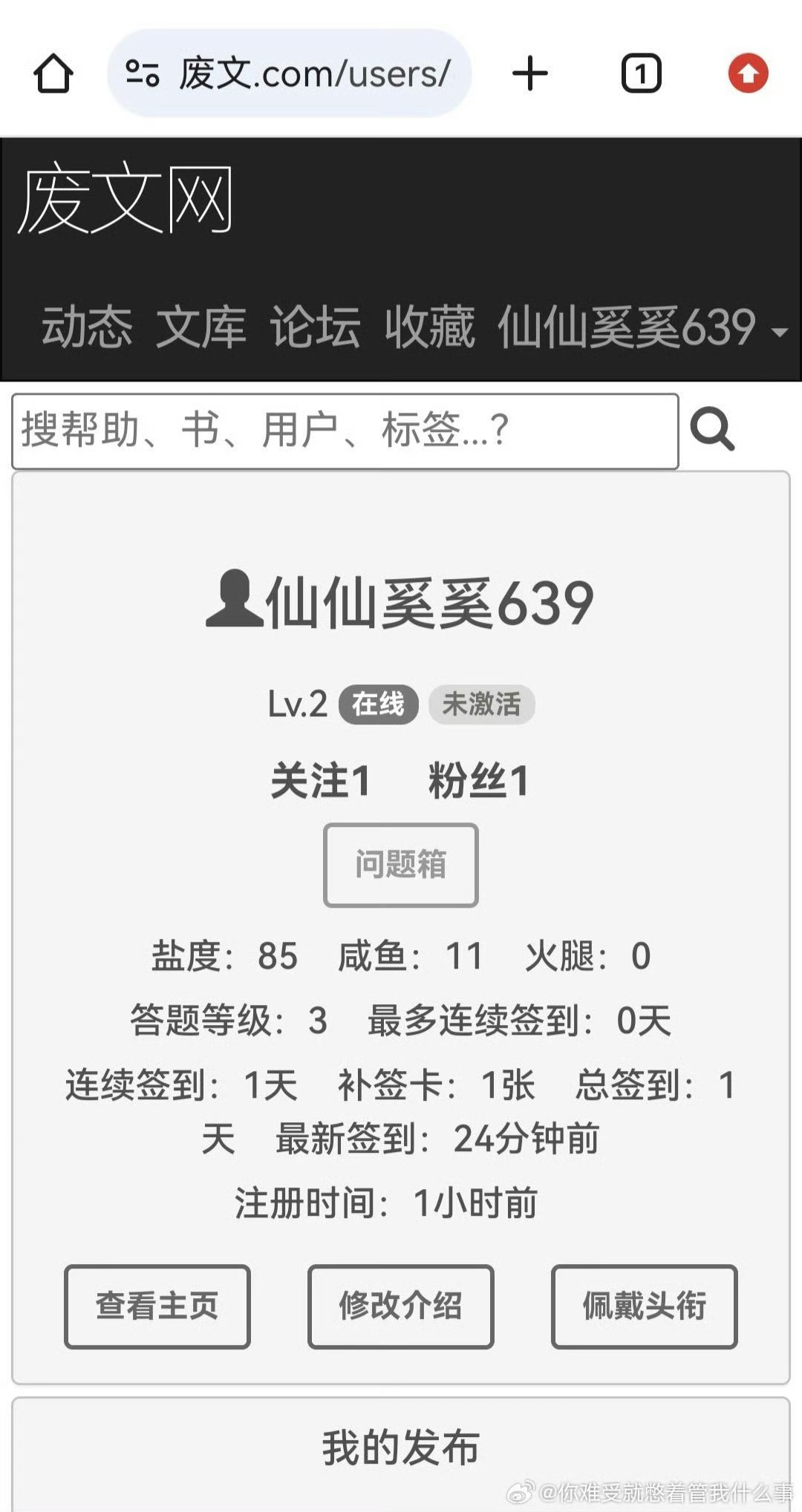This screenshot has height=1512, width=802.
Task: Tap the magnifier search button
Action: [x=712, y=430]
